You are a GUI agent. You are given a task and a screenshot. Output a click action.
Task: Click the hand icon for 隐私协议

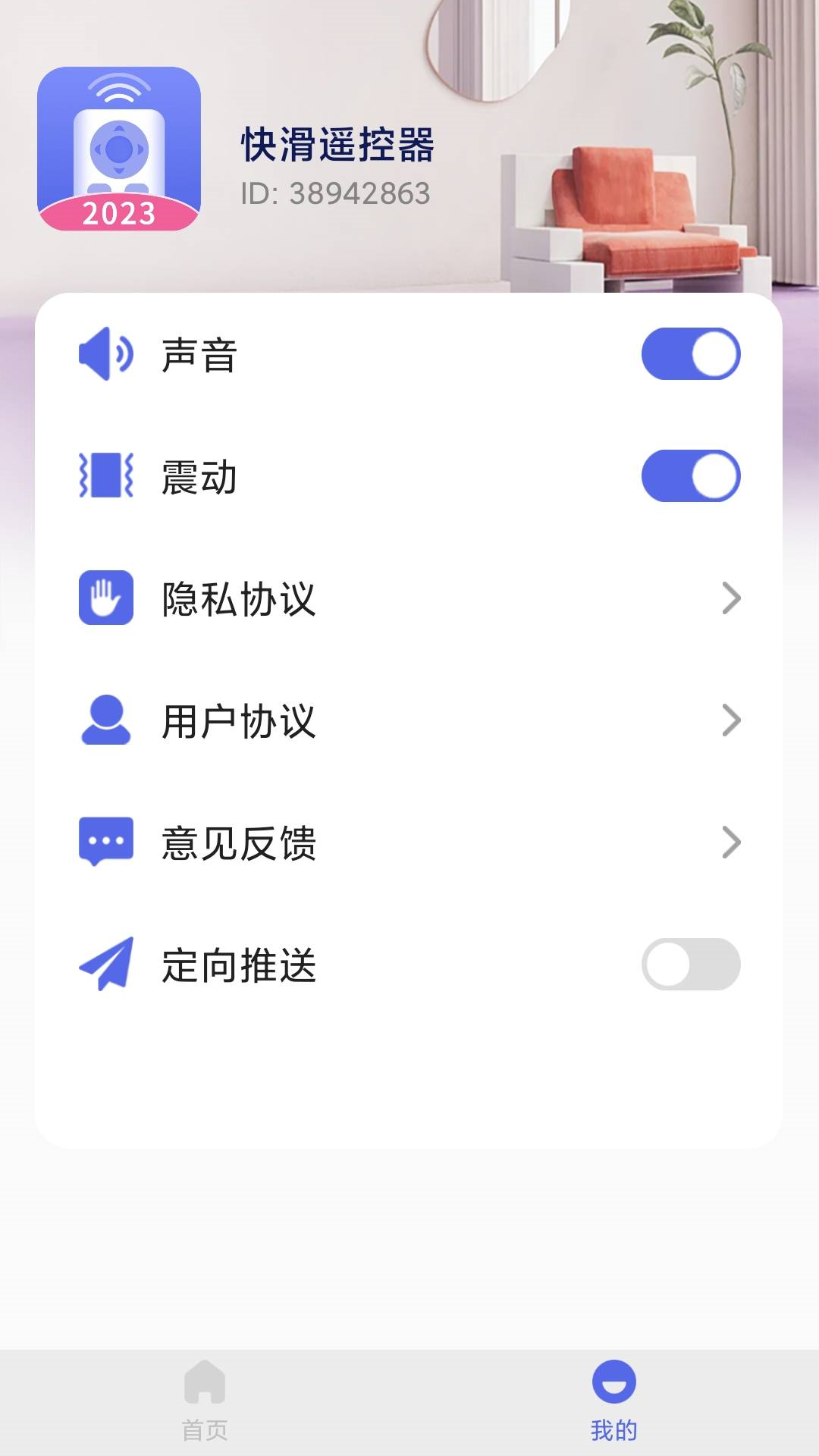(106, 600)
